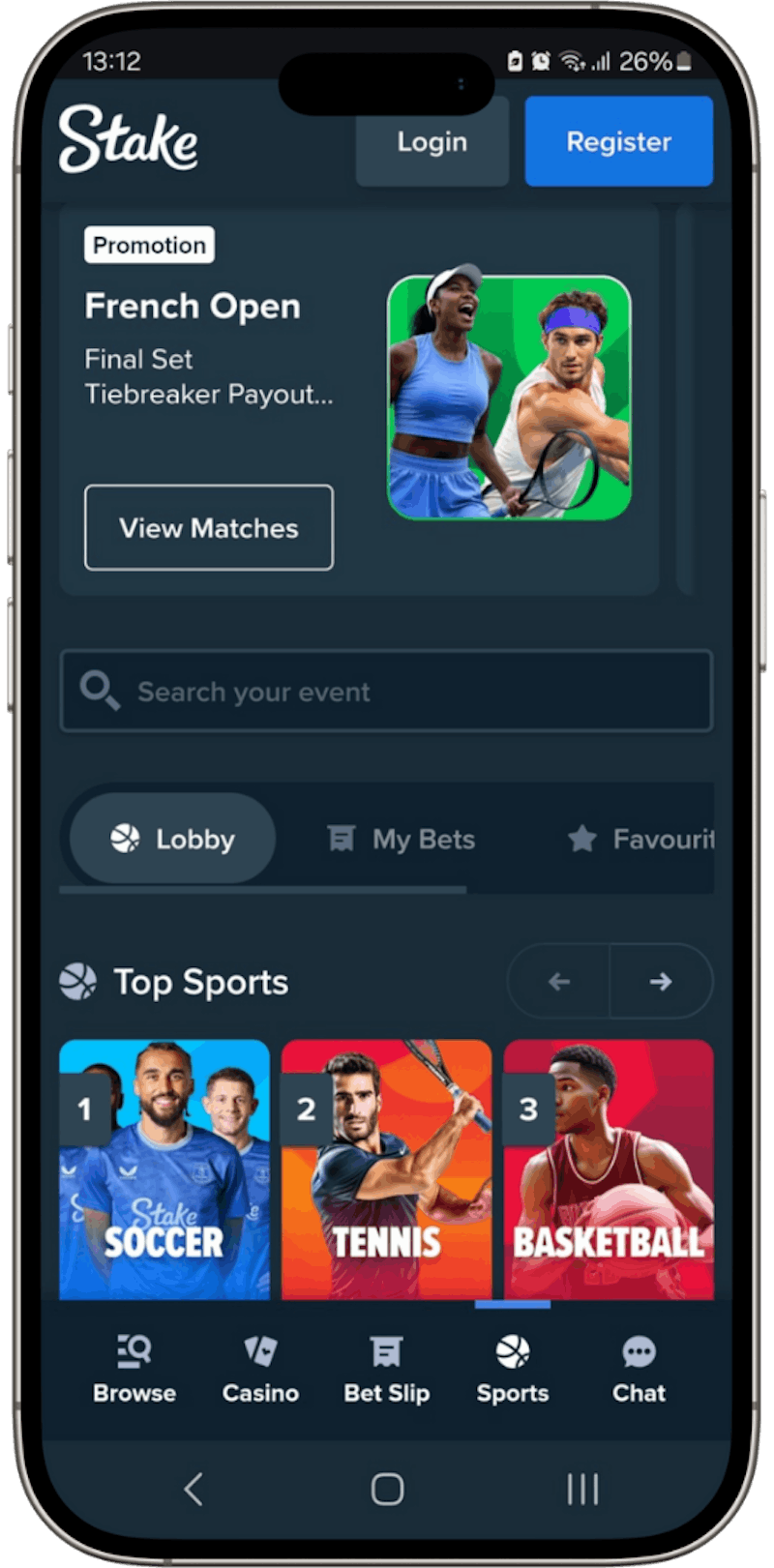The image size is (774, 1568).
Task: Tap the Stake logo to go home
Action: (x=129, y=140)
